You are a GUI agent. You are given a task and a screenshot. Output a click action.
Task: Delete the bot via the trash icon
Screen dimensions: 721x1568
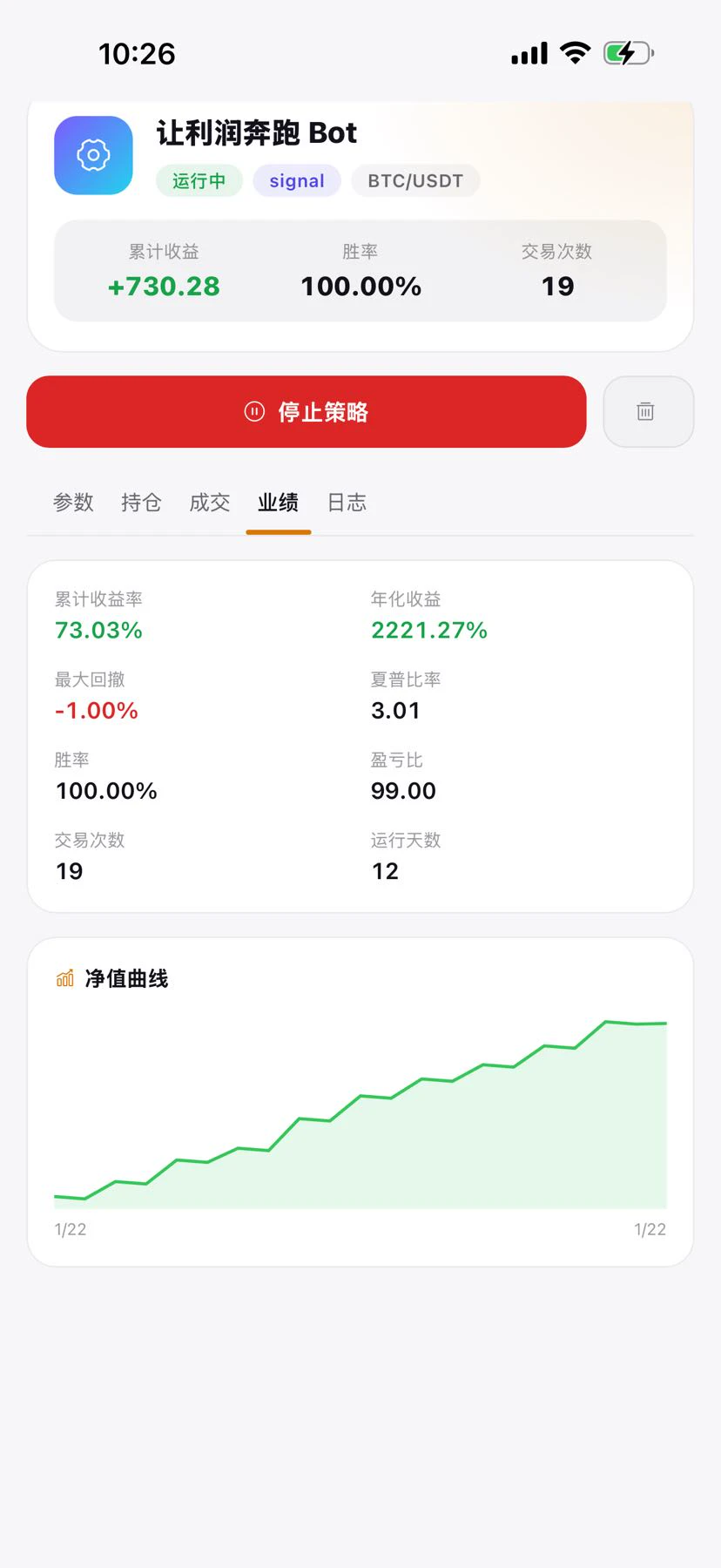pyautogui.click(x=648, y=412)
